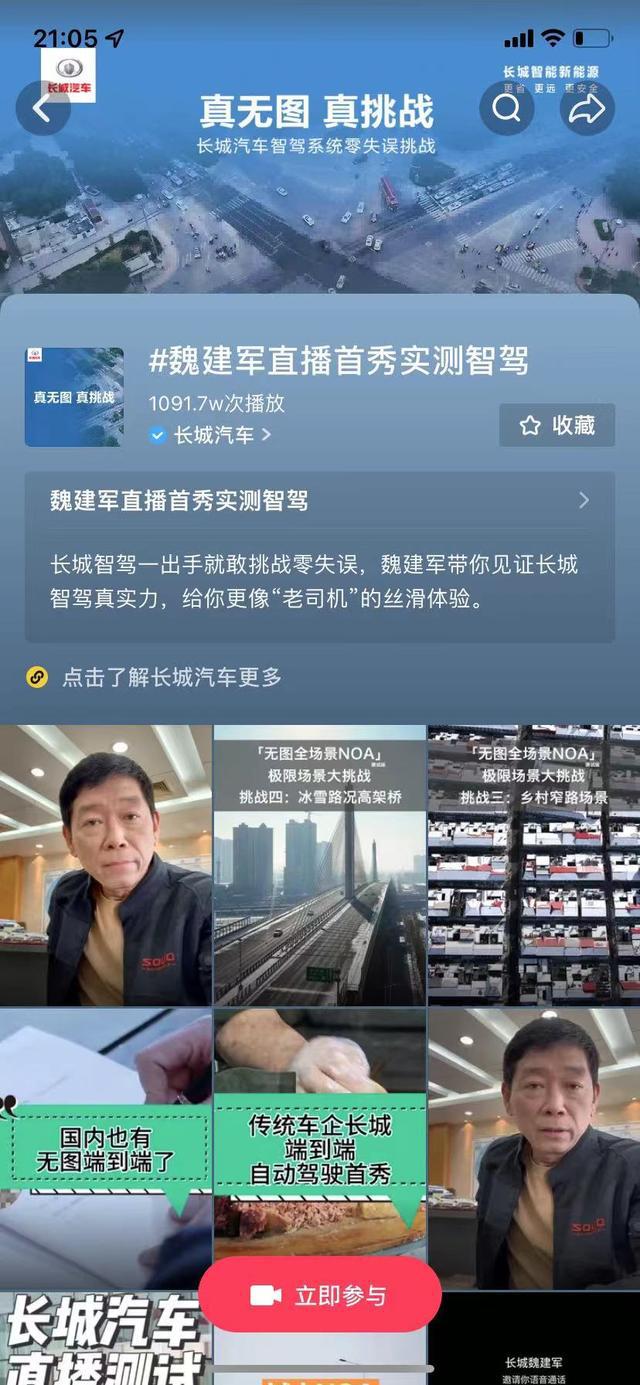Tap 立即参与 to join the challenge
640x1385 pixels.
pyautogui.click(x=320, y=1295)
